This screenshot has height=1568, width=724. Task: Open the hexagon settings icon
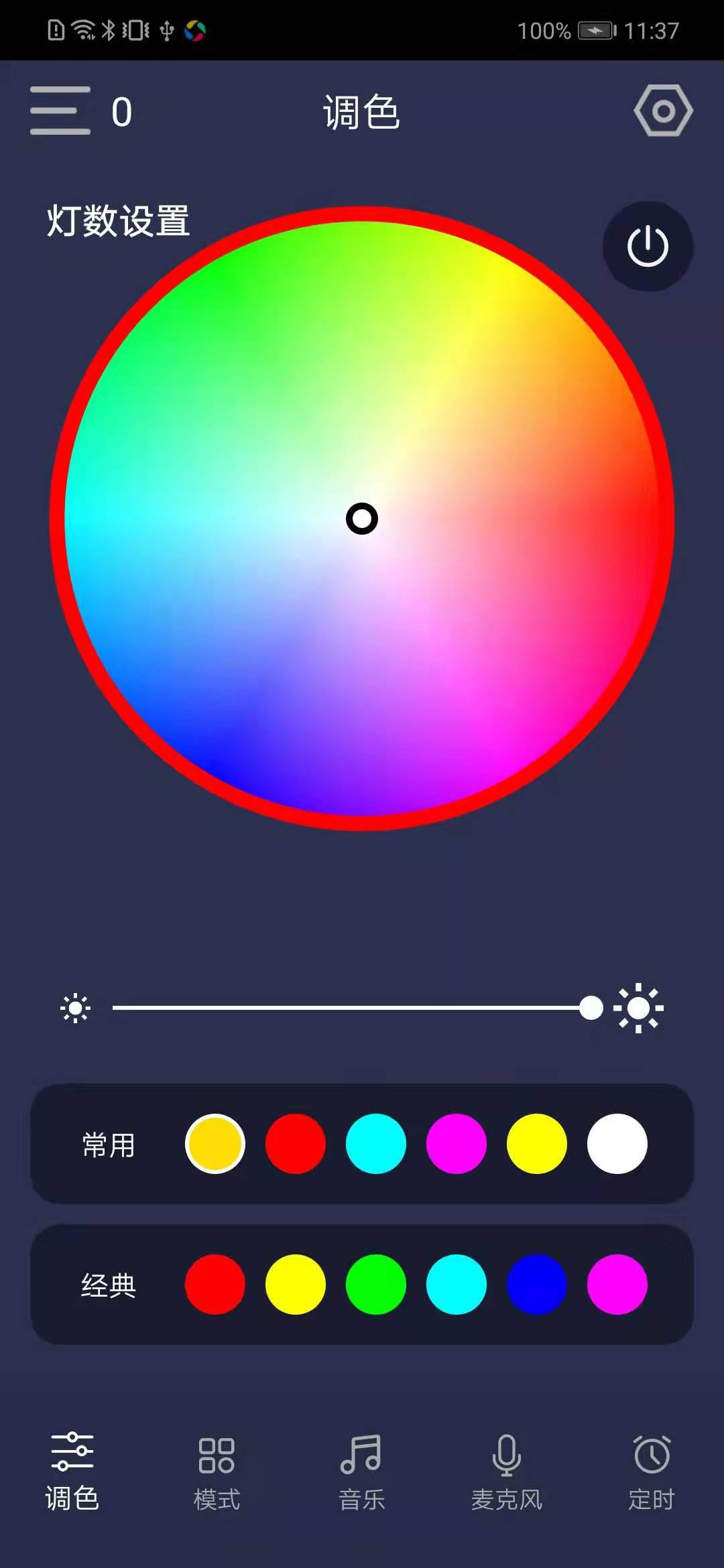click(x=664, y=111)
